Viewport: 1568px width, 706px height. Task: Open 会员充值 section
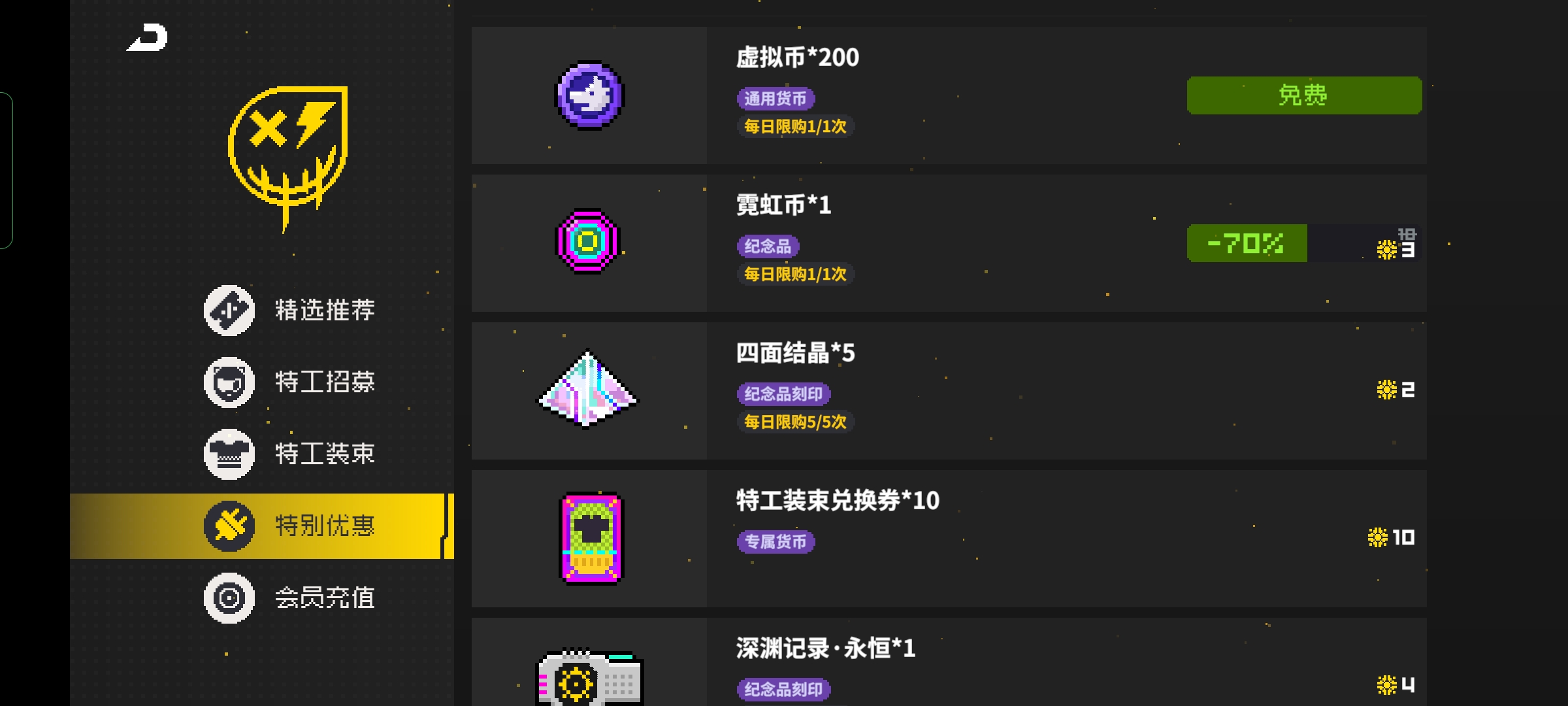coord(291,597)
